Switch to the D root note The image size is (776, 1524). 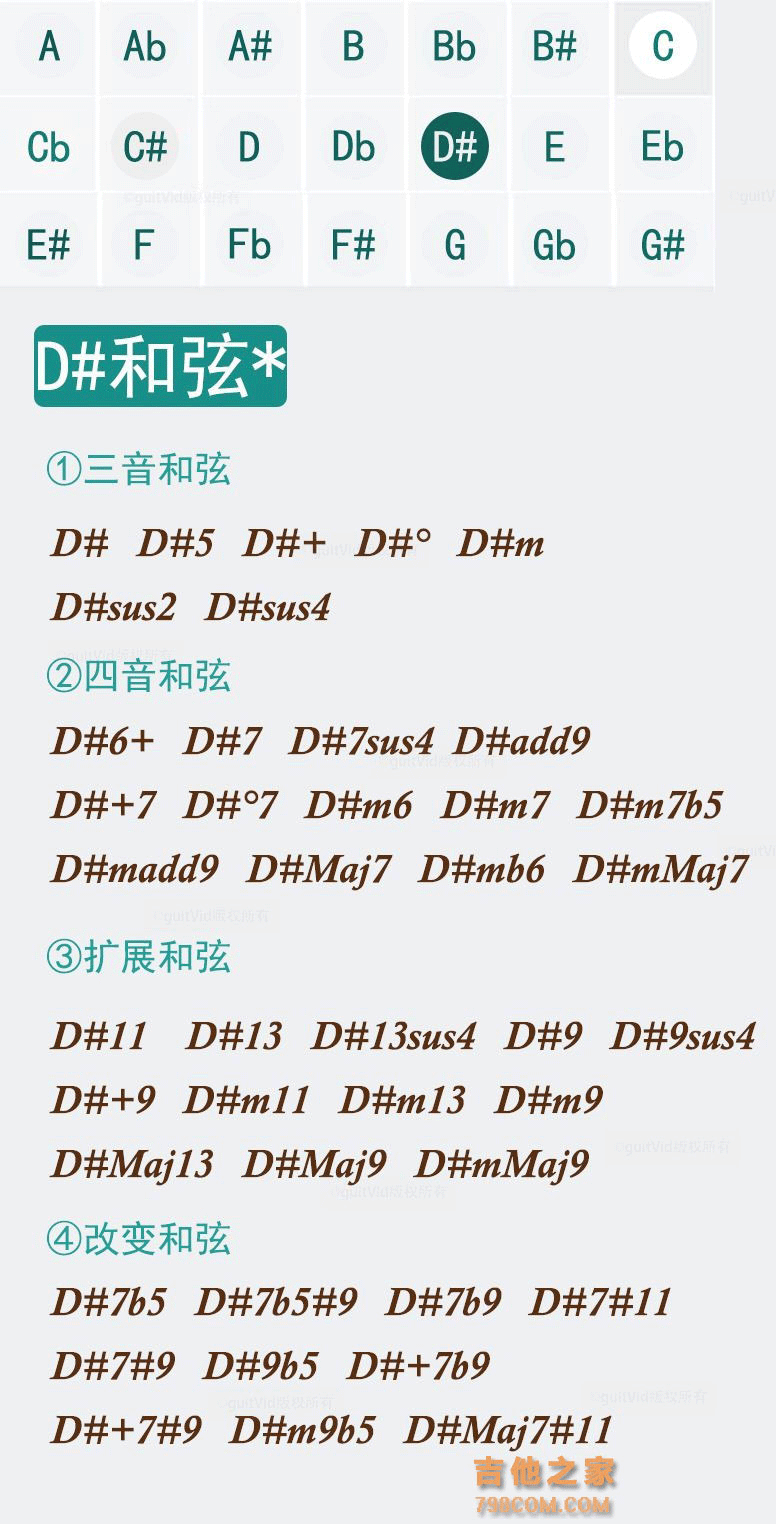point(249,147)
